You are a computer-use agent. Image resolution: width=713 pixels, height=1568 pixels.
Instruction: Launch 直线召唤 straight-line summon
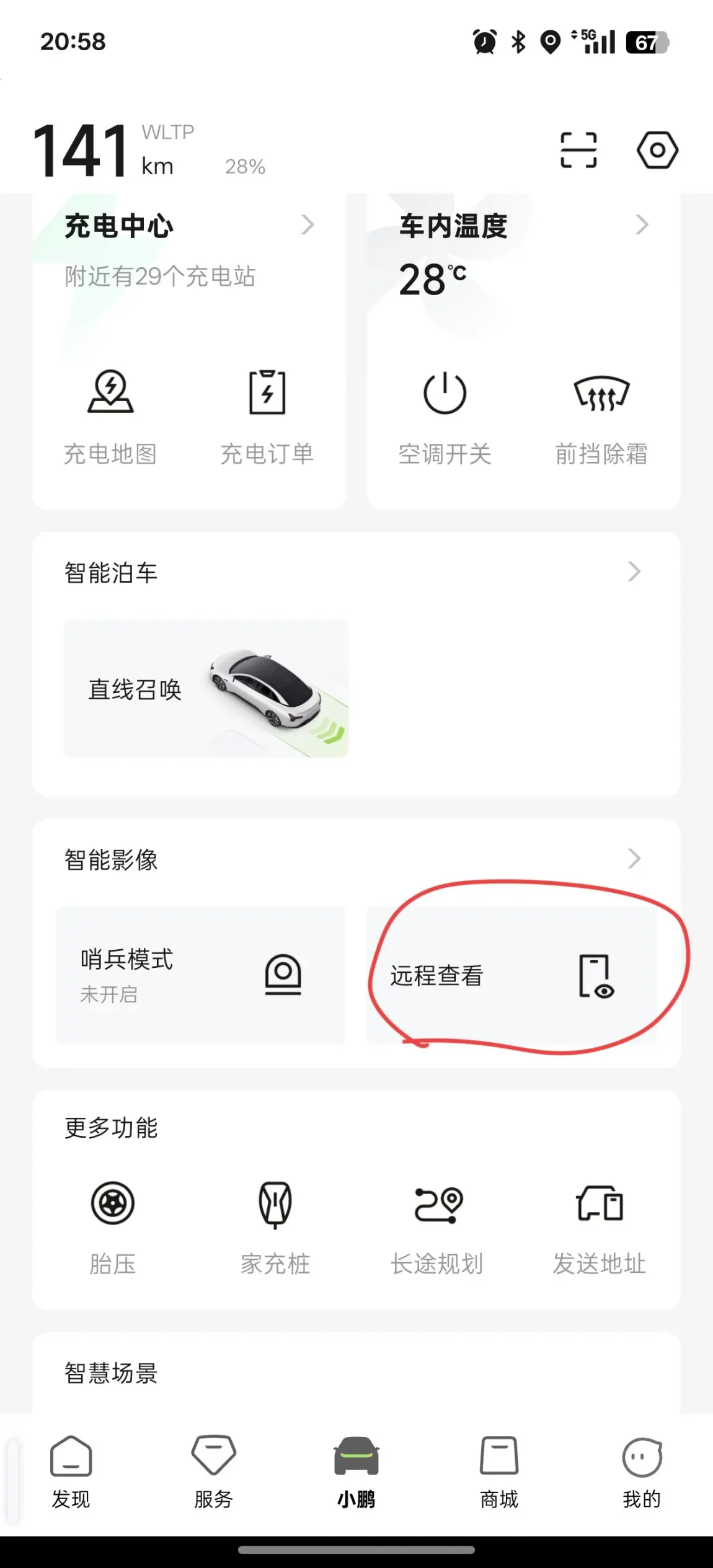pos(206,688)
